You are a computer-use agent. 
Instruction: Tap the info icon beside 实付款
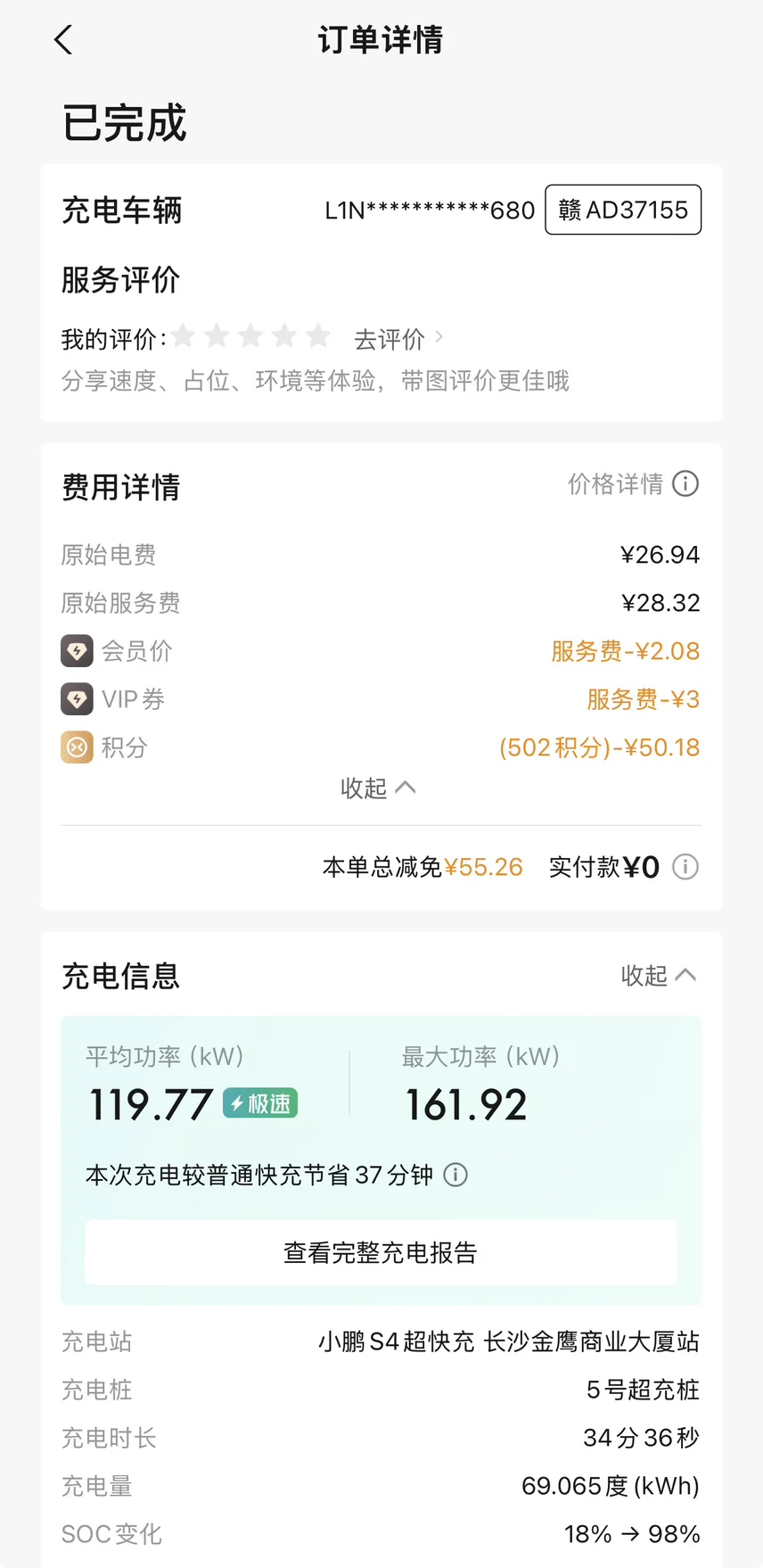tap(685, 867)
